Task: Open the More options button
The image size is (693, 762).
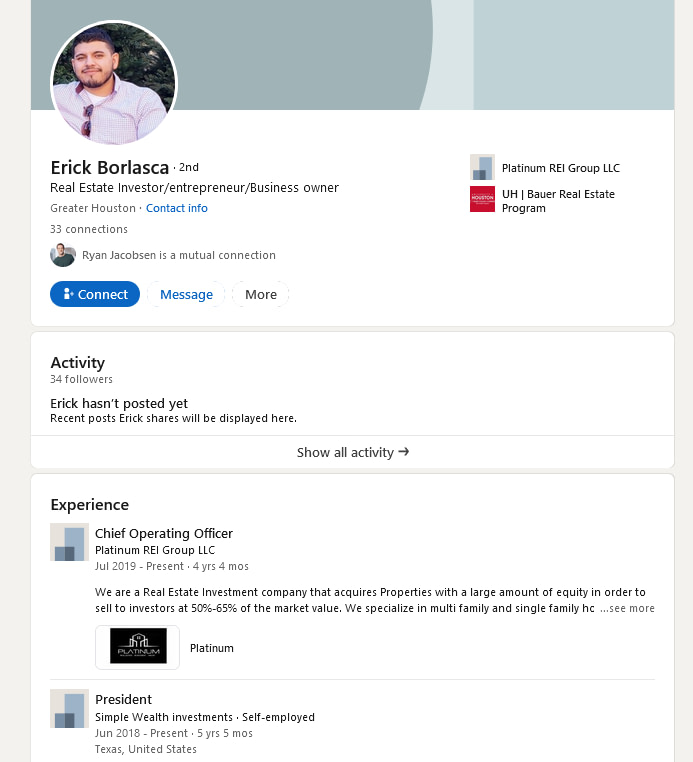Action: tap(261, 294)
